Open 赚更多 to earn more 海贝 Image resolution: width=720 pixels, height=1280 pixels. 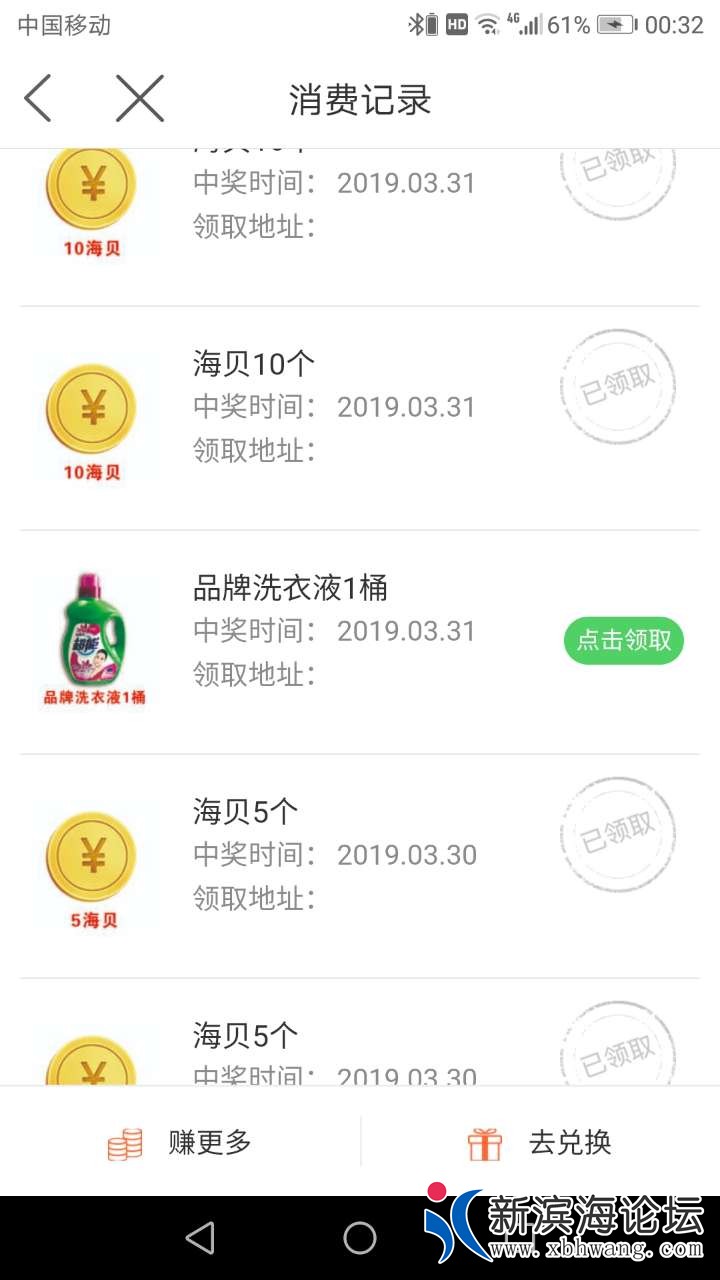[180, 1142]
